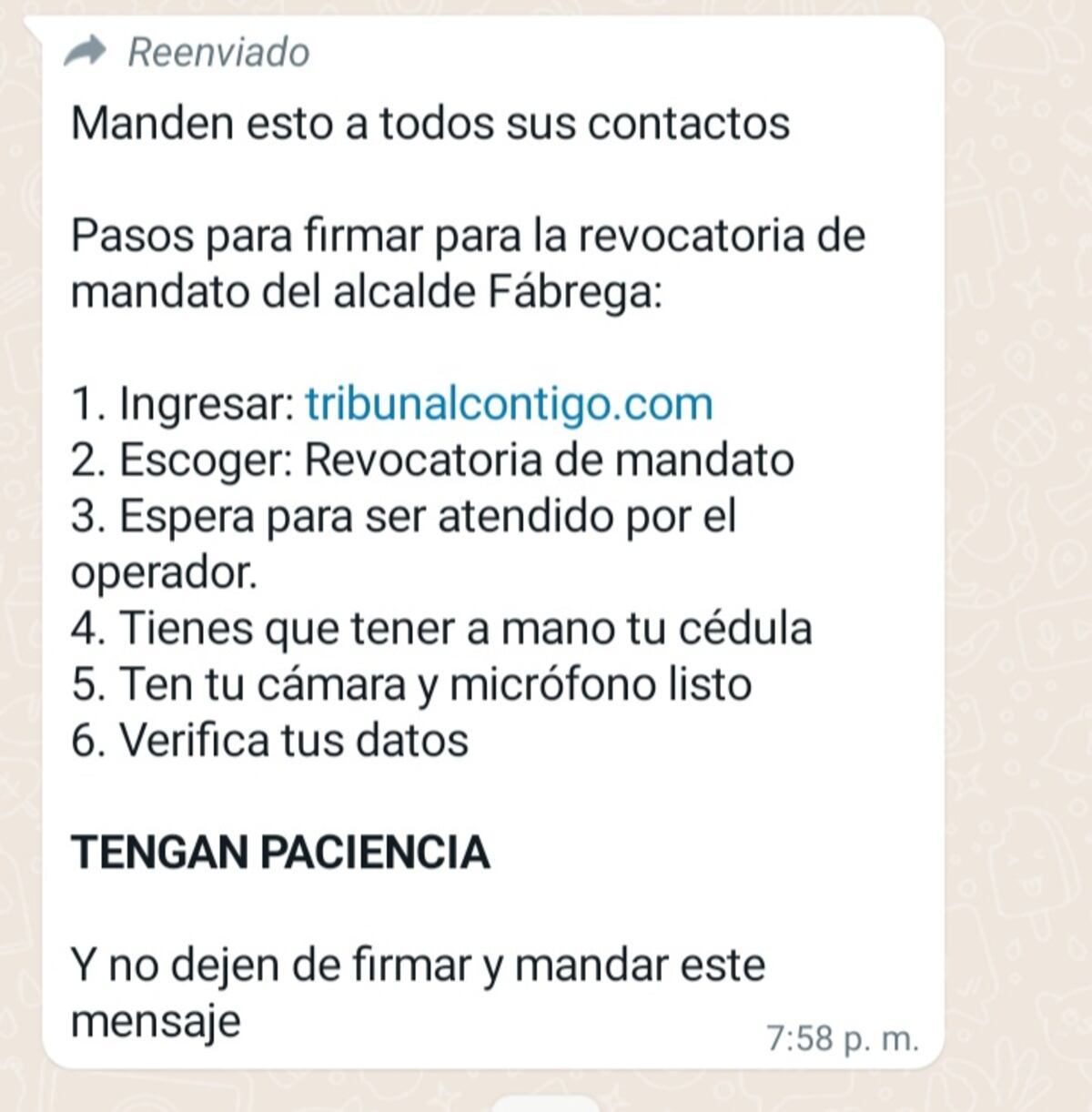Click the word "mensaje" at bottom
The image size is (1092, 1112).
pyautogui.click(x=159, y=1019)
